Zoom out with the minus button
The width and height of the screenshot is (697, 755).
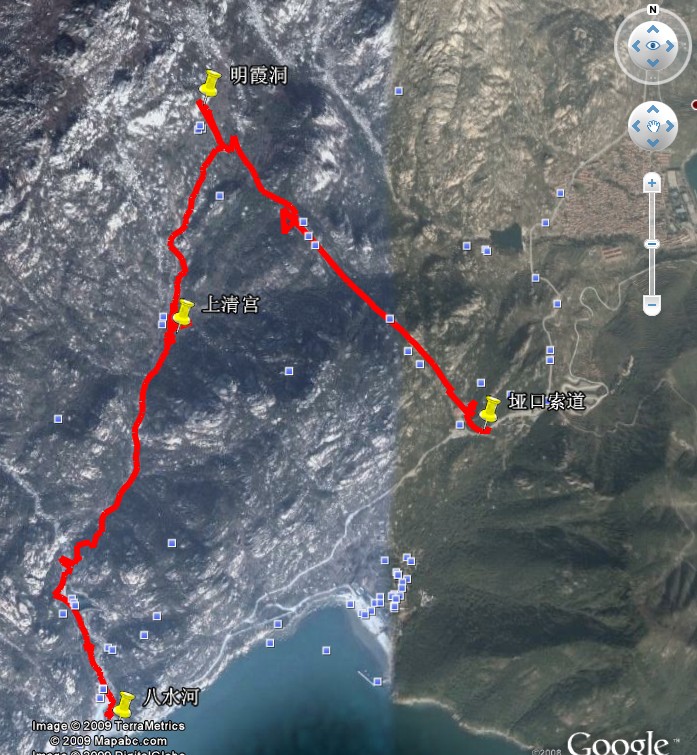(x=652, y=303)
